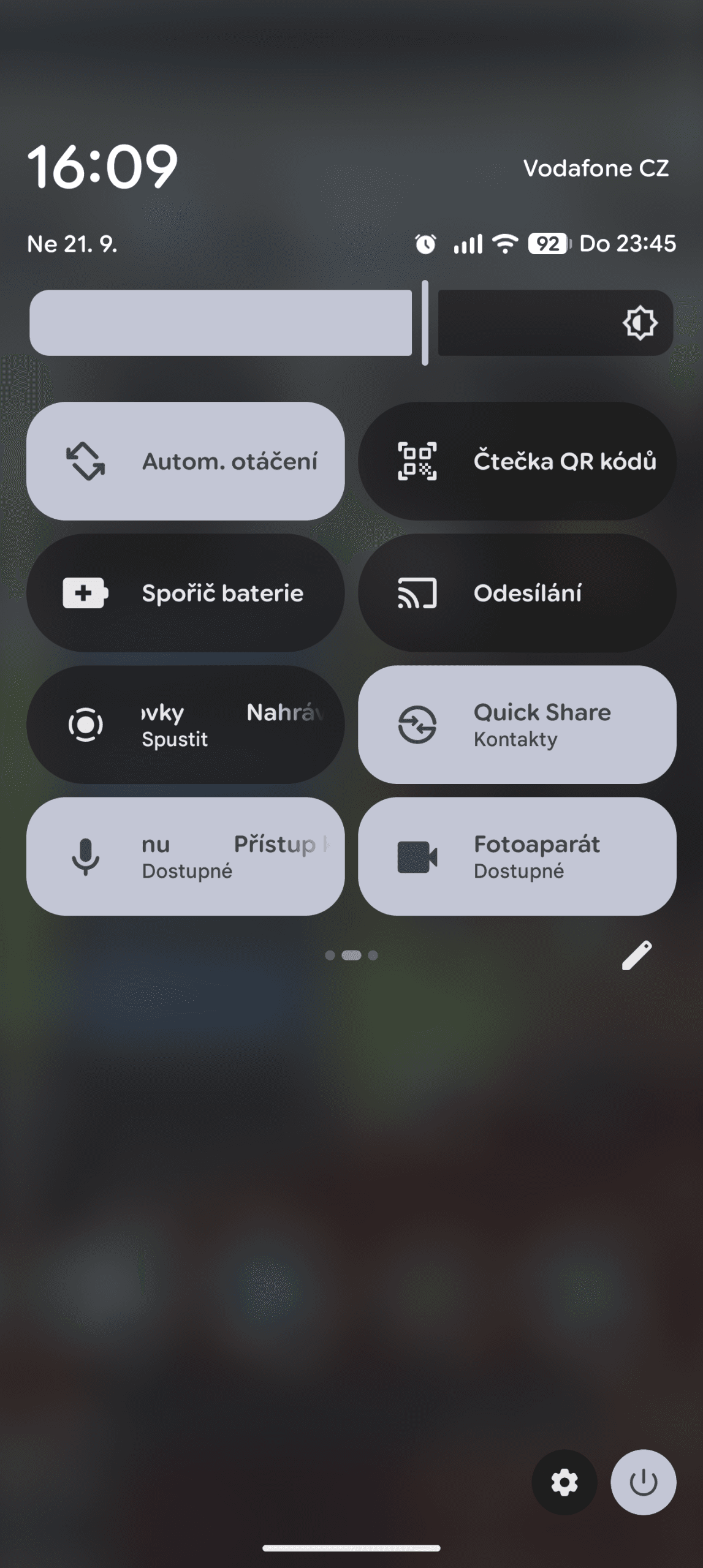Screen dimensions: 703x1568
Task: Toggle Quick Share Kontakty tile
Action: coord(517,725)
